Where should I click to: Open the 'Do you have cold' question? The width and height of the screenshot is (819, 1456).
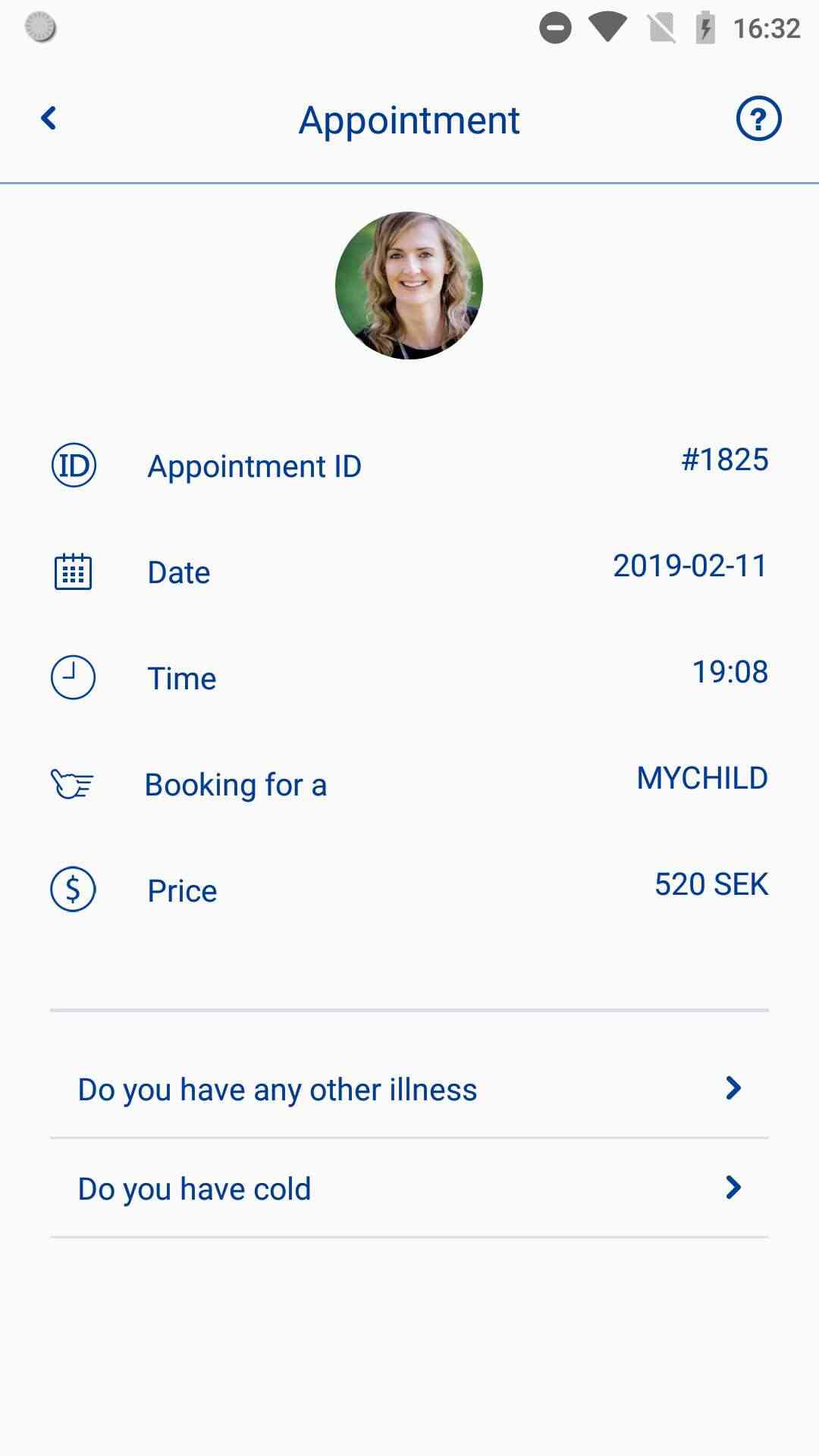tap(409, 1188)
